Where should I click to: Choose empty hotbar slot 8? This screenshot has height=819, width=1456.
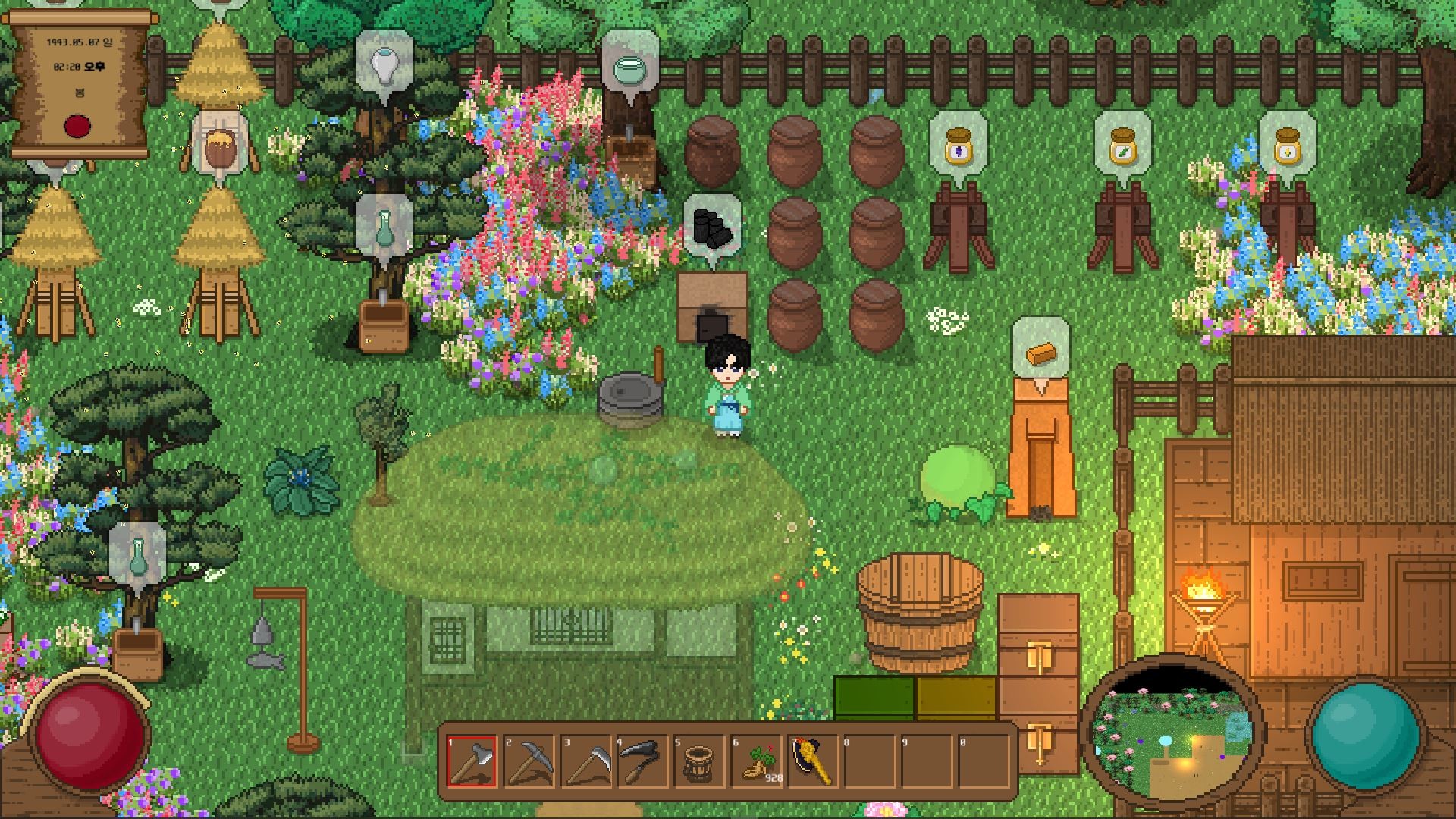point(871,761)
